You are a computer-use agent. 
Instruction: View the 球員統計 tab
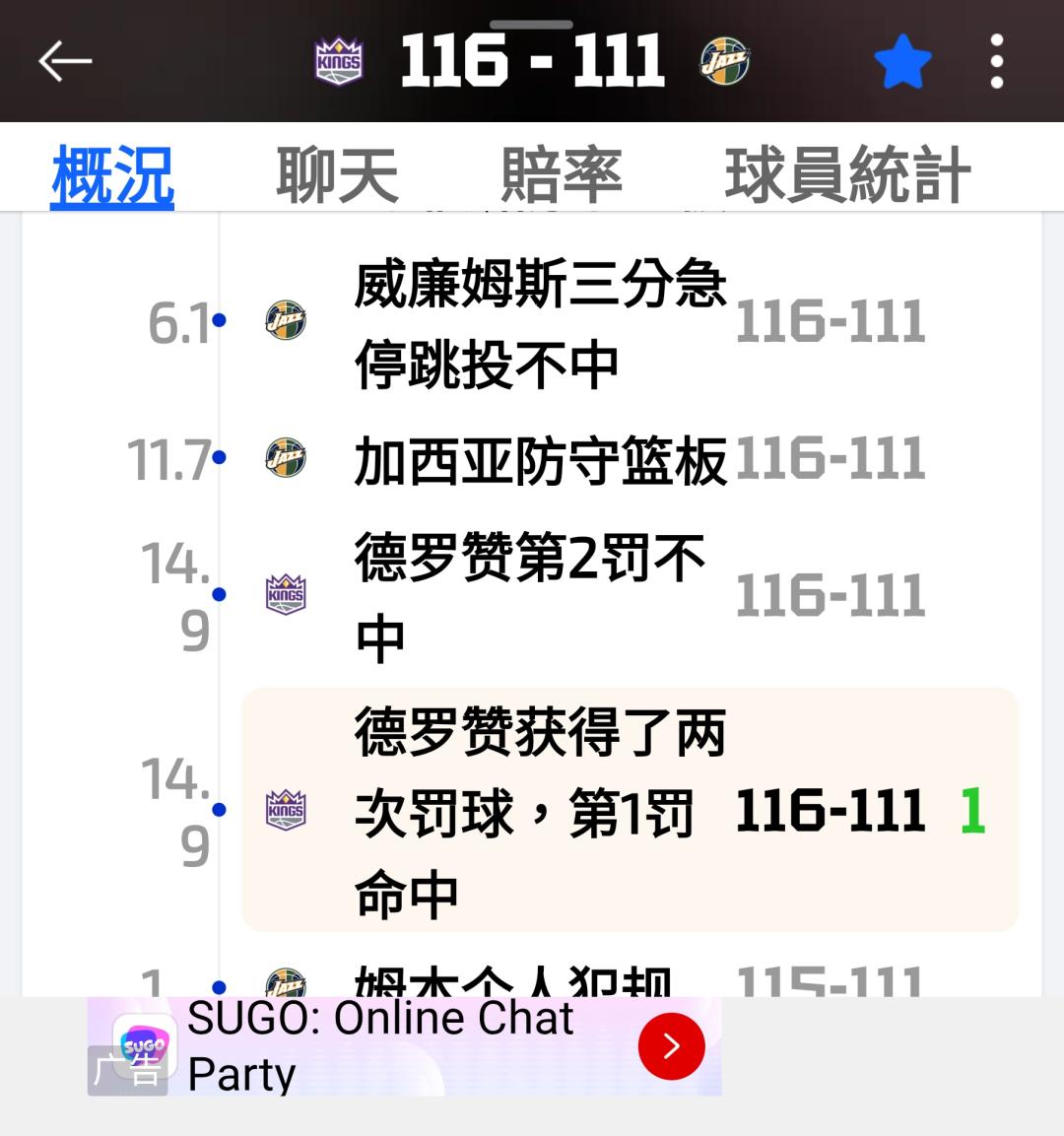[x=847, y=175]
